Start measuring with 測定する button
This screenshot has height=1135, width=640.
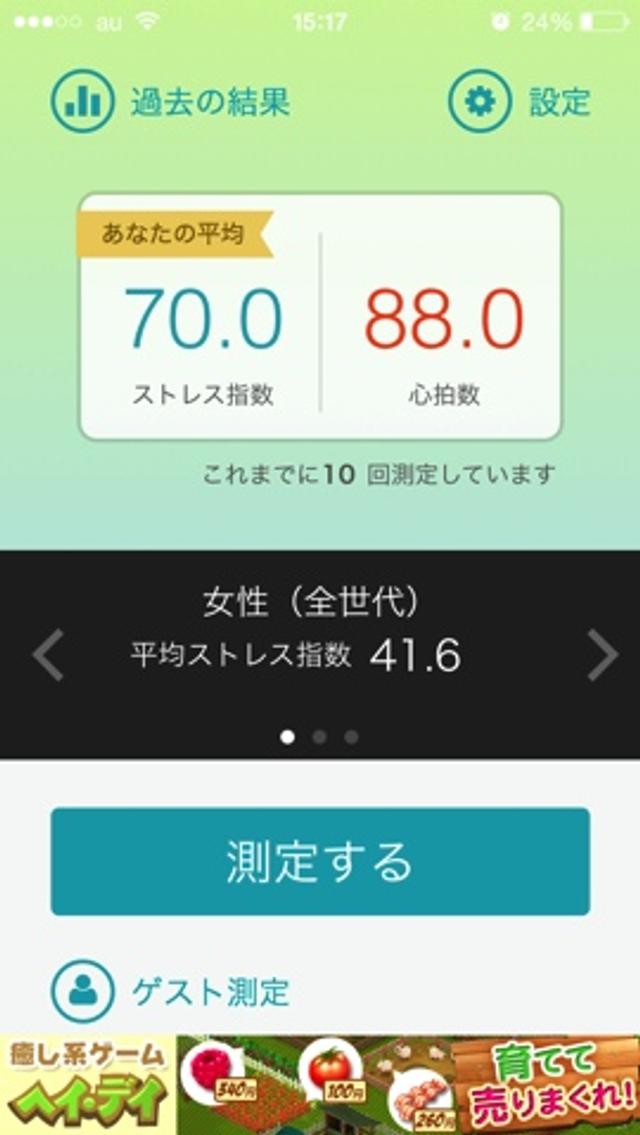coord(320,861)
